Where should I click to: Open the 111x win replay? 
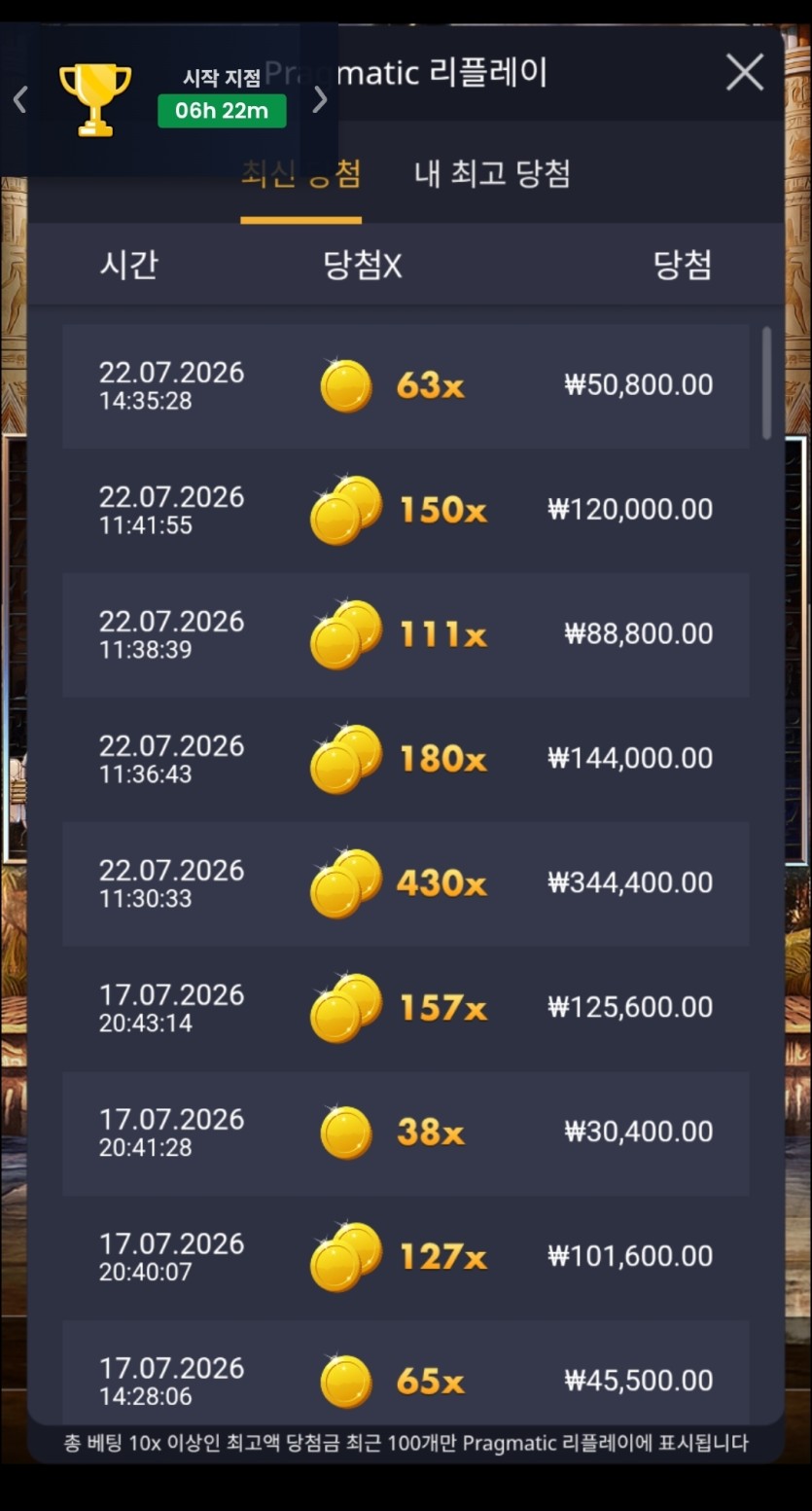[406, 635]
